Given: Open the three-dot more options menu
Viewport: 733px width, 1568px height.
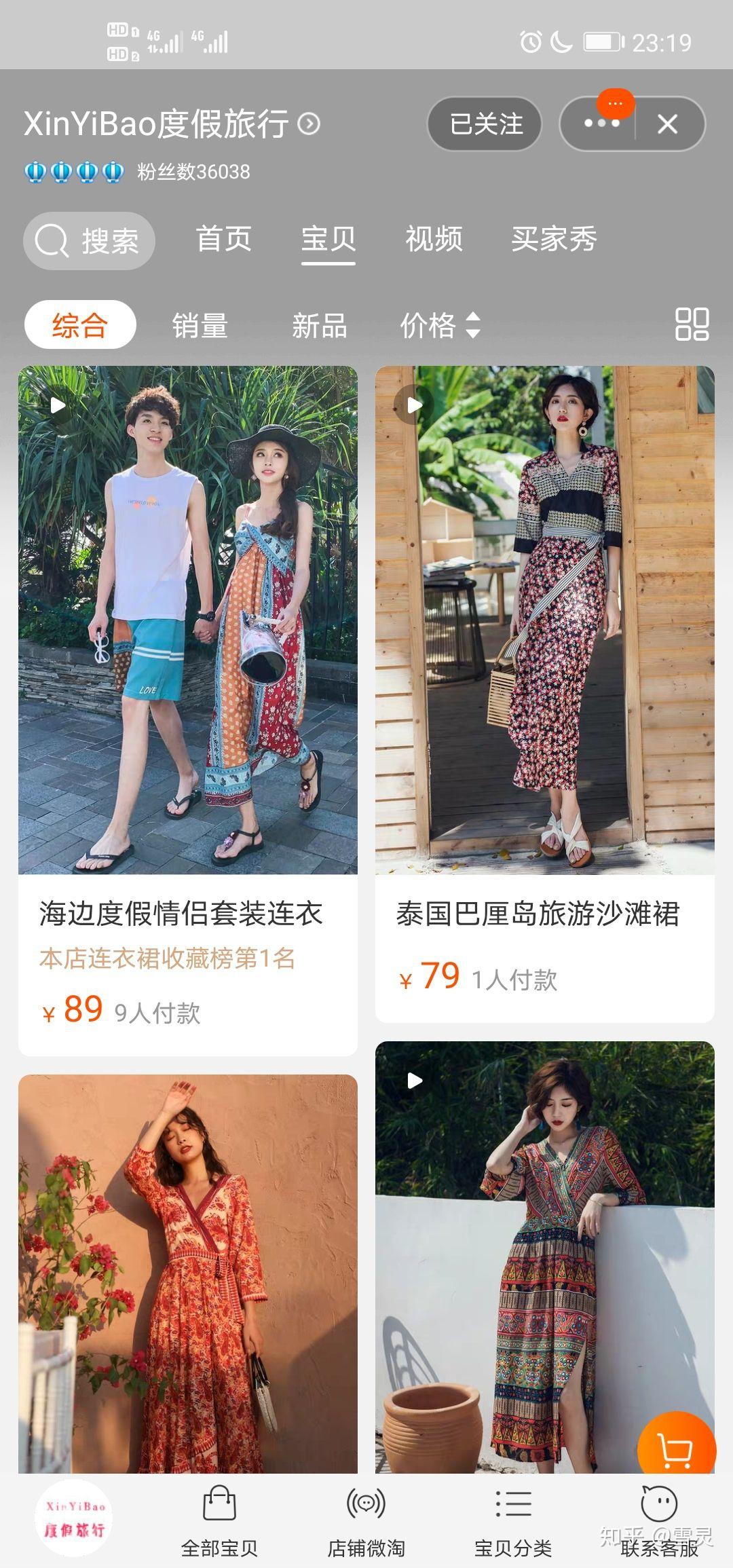Looking at the screenshot, I should click(x=600, y=124).
